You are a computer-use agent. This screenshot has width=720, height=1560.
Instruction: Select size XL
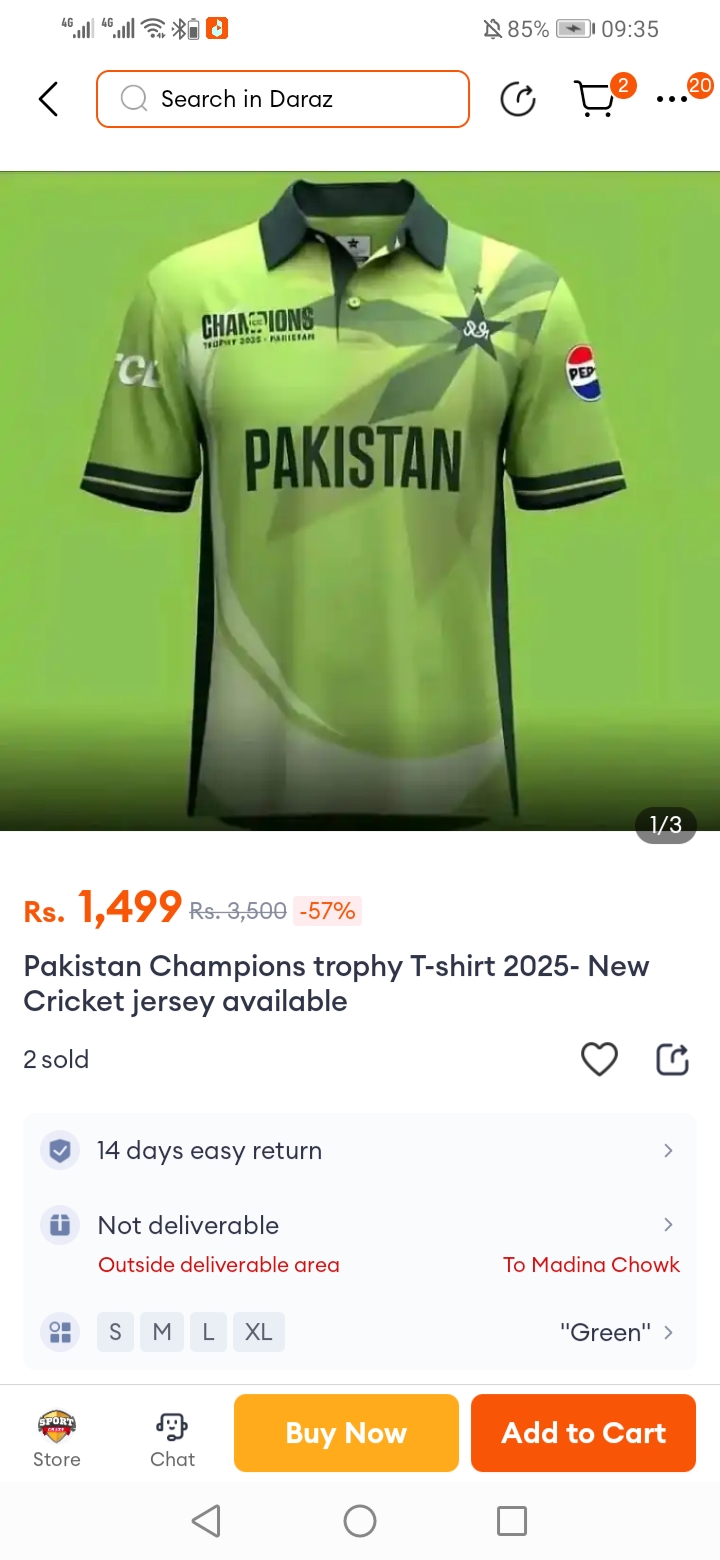pyautogui.click(x=259, y=1332)
